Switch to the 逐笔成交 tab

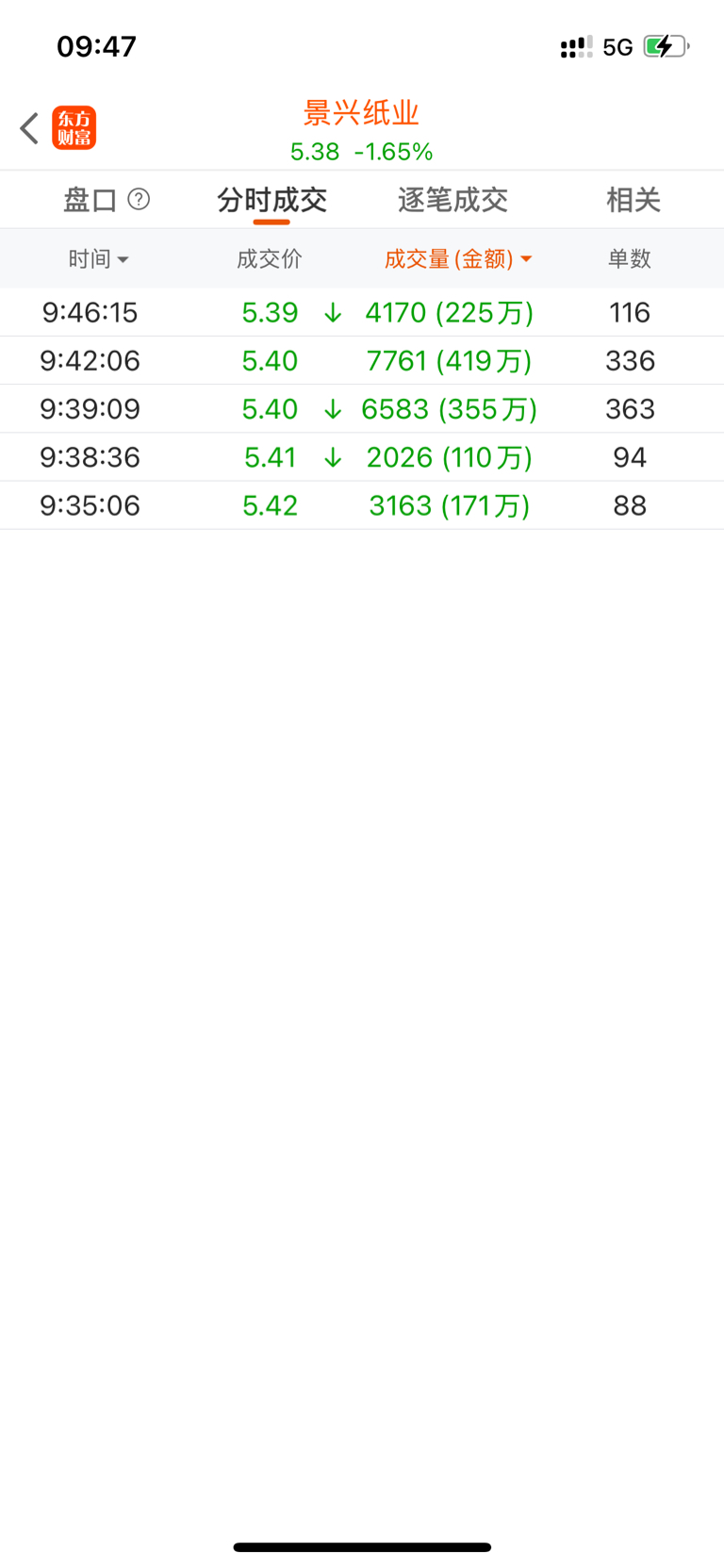(452, 200)
